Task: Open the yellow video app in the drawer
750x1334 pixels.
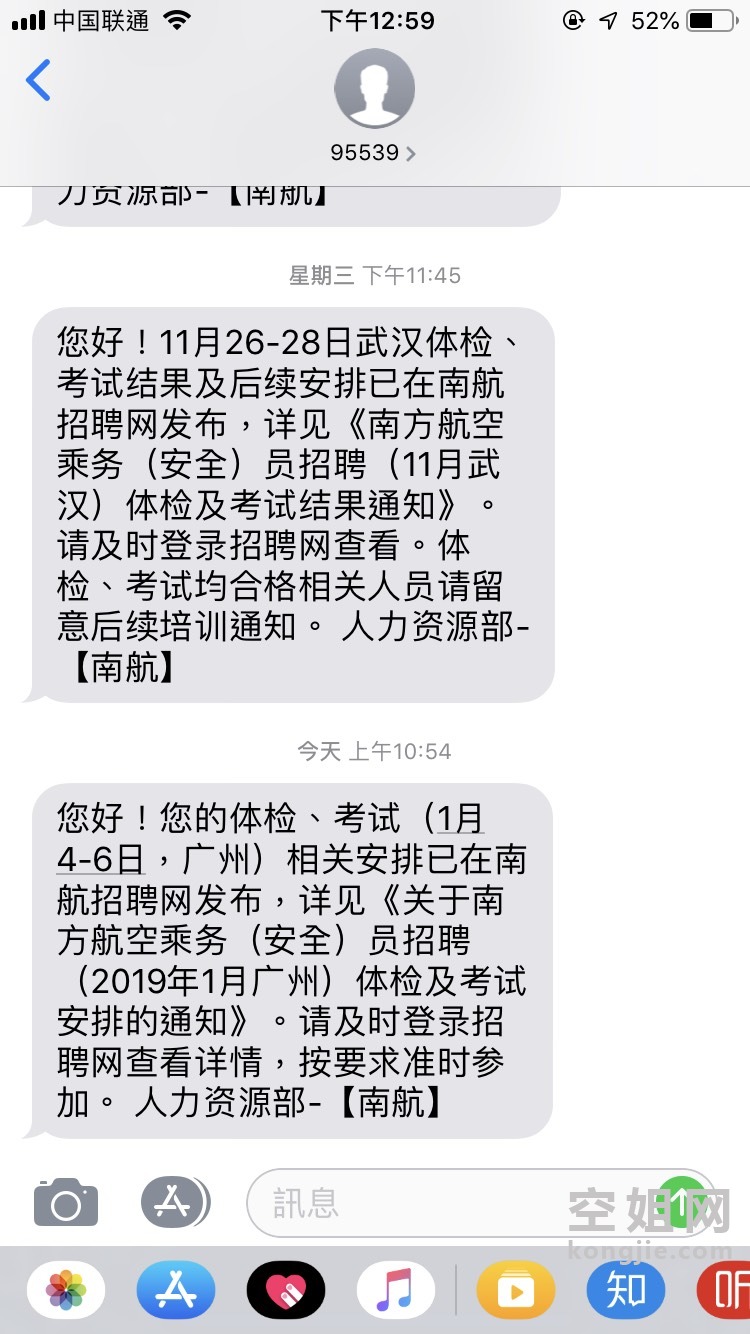Action: (516, 1289)
